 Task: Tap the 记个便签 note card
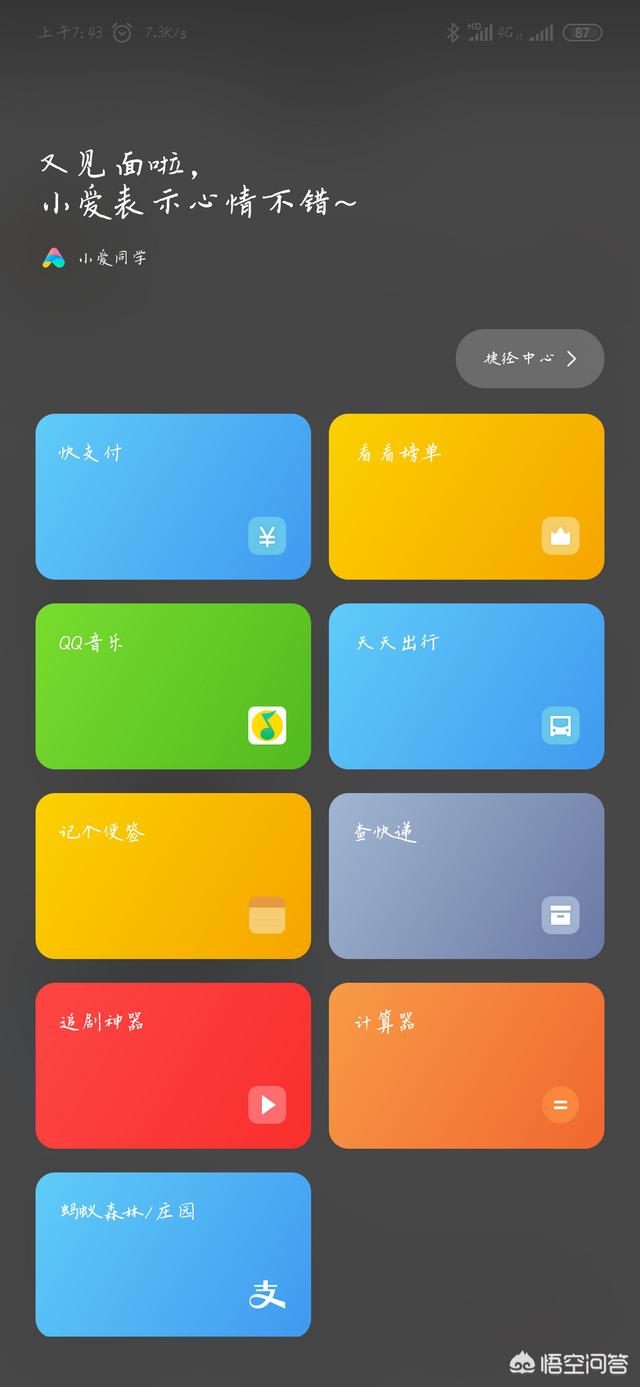173,876
